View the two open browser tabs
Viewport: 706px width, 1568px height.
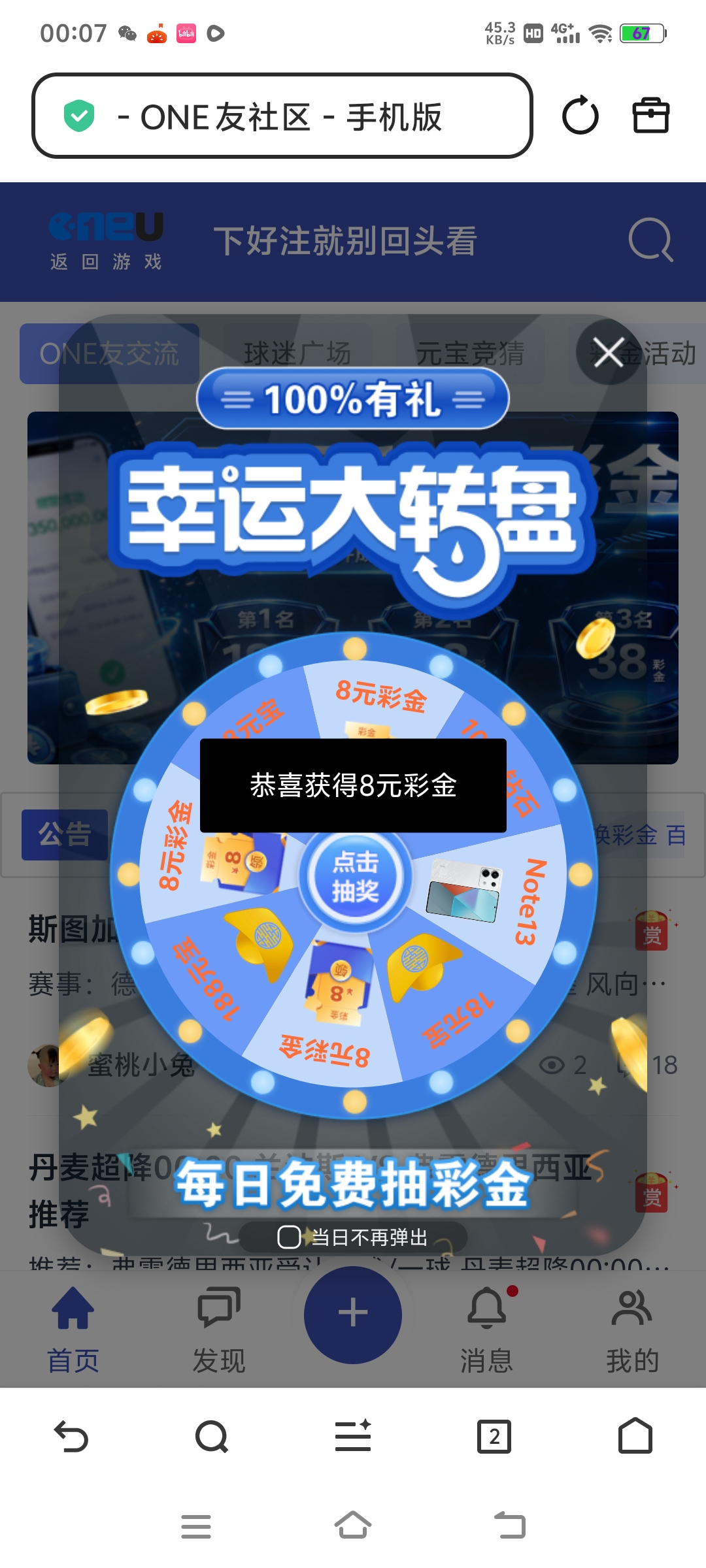[494, 1436]
